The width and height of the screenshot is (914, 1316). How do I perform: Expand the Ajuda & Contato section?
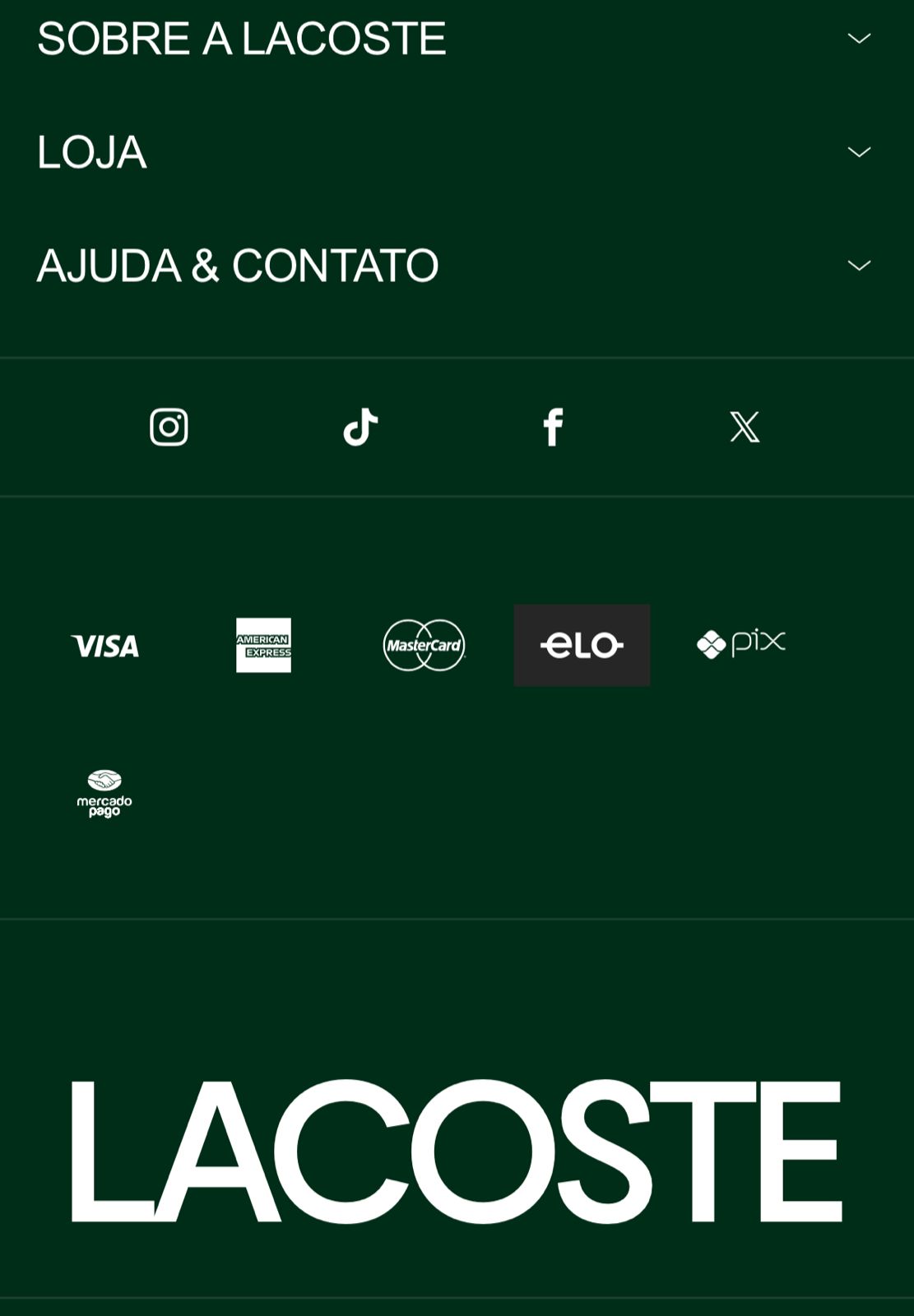coord(859,266)
